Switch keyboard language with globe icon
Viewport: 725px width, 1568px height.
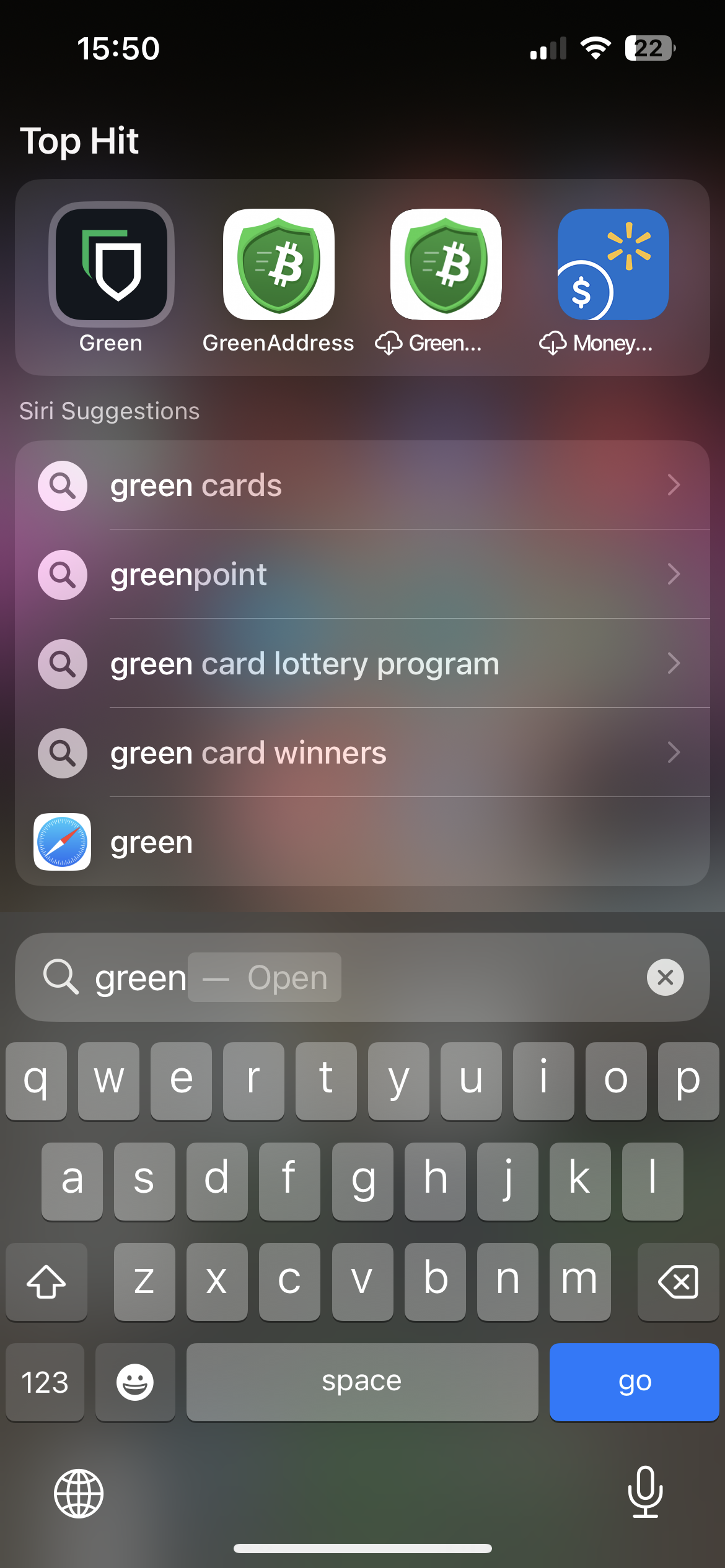tap(79, 1493)
